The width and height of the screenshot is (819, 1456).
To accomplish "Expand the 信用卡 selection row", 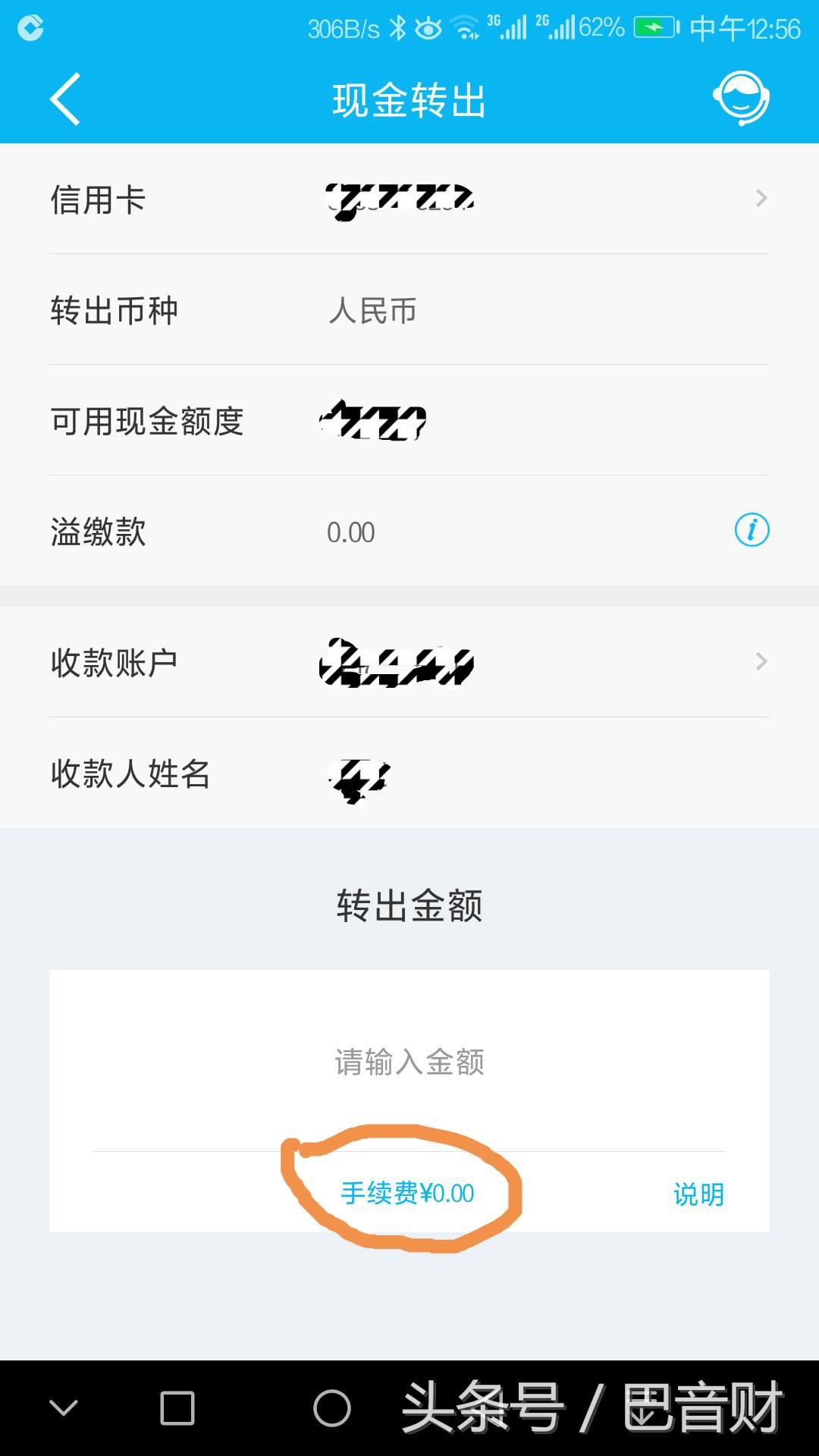I will [409, 199].
